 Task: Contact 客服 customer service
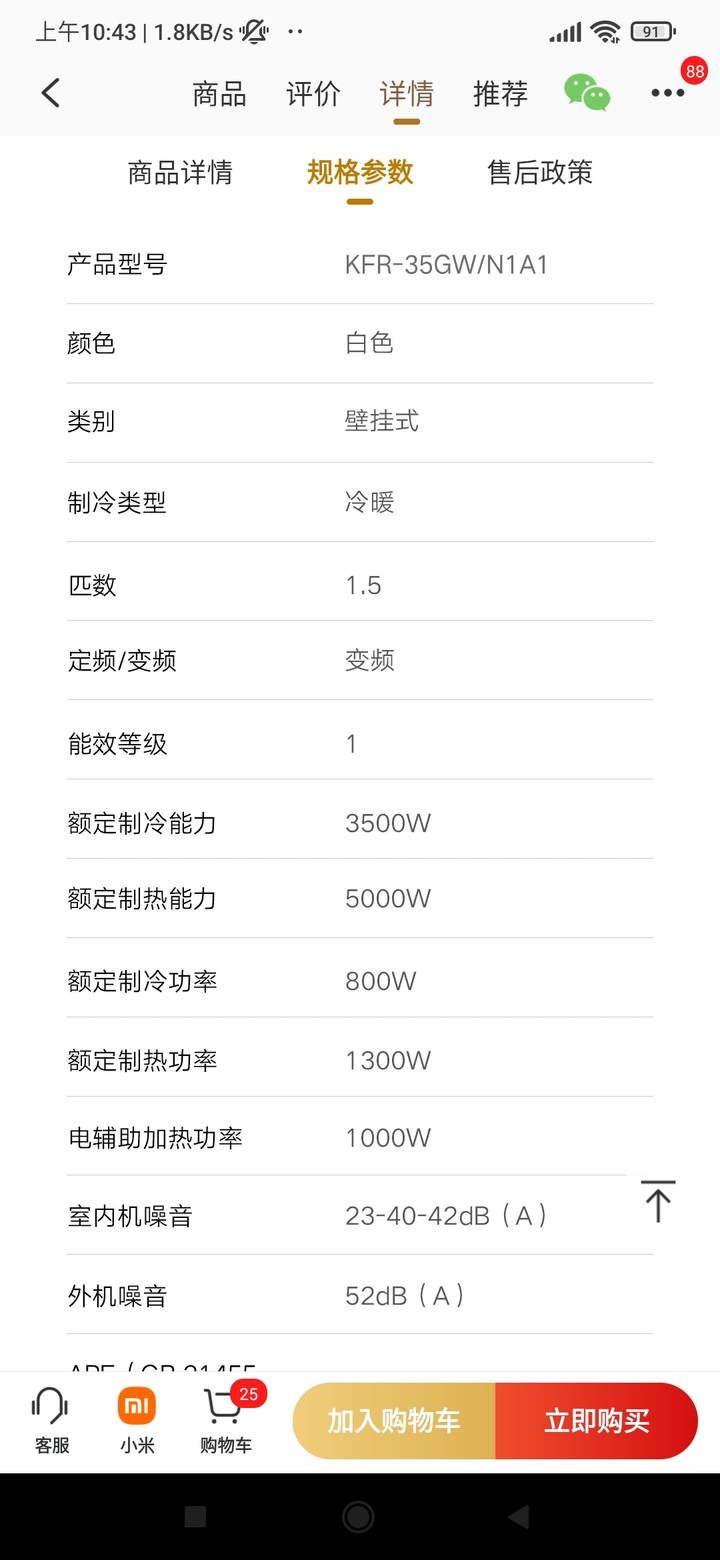(51, 1421)
